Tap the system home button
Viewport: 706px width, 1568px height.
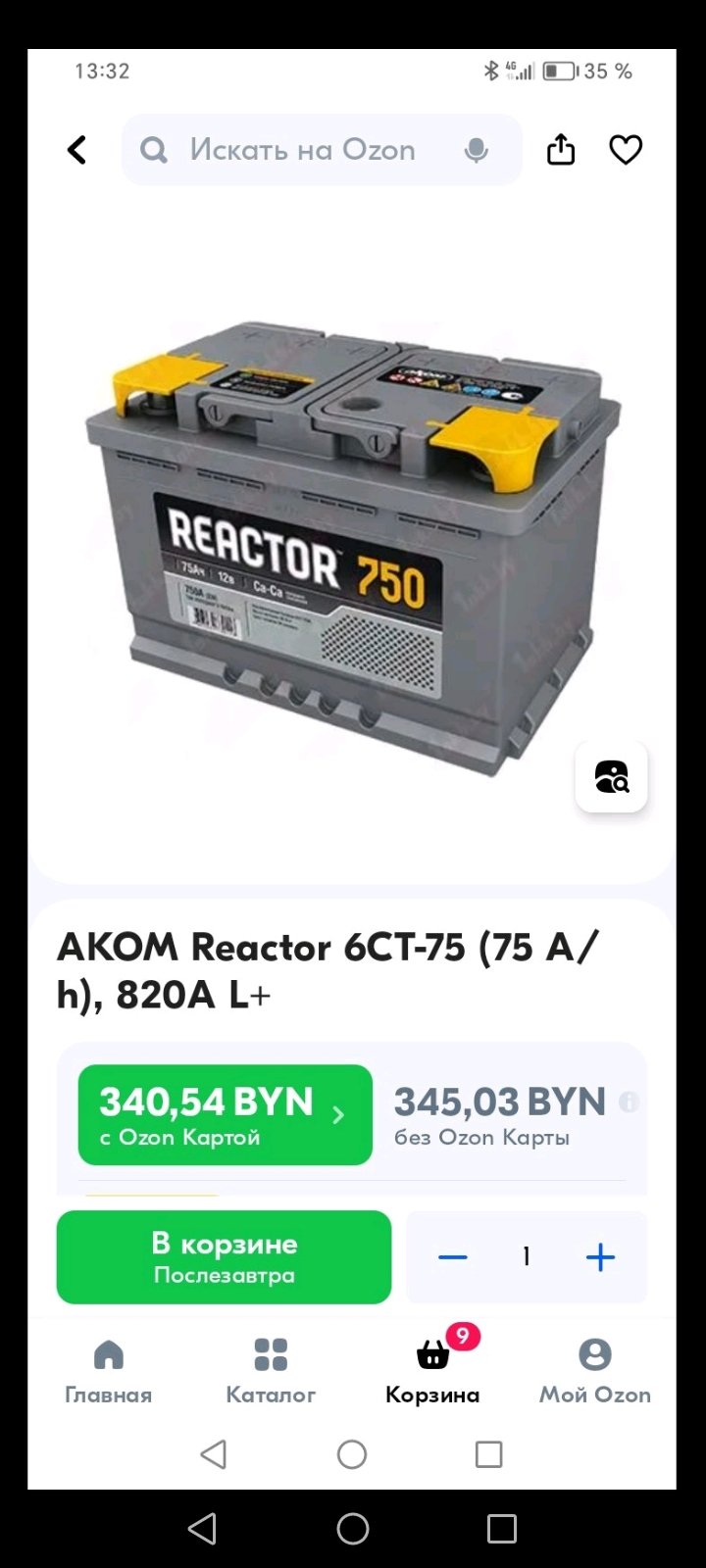click(353, 1529)
